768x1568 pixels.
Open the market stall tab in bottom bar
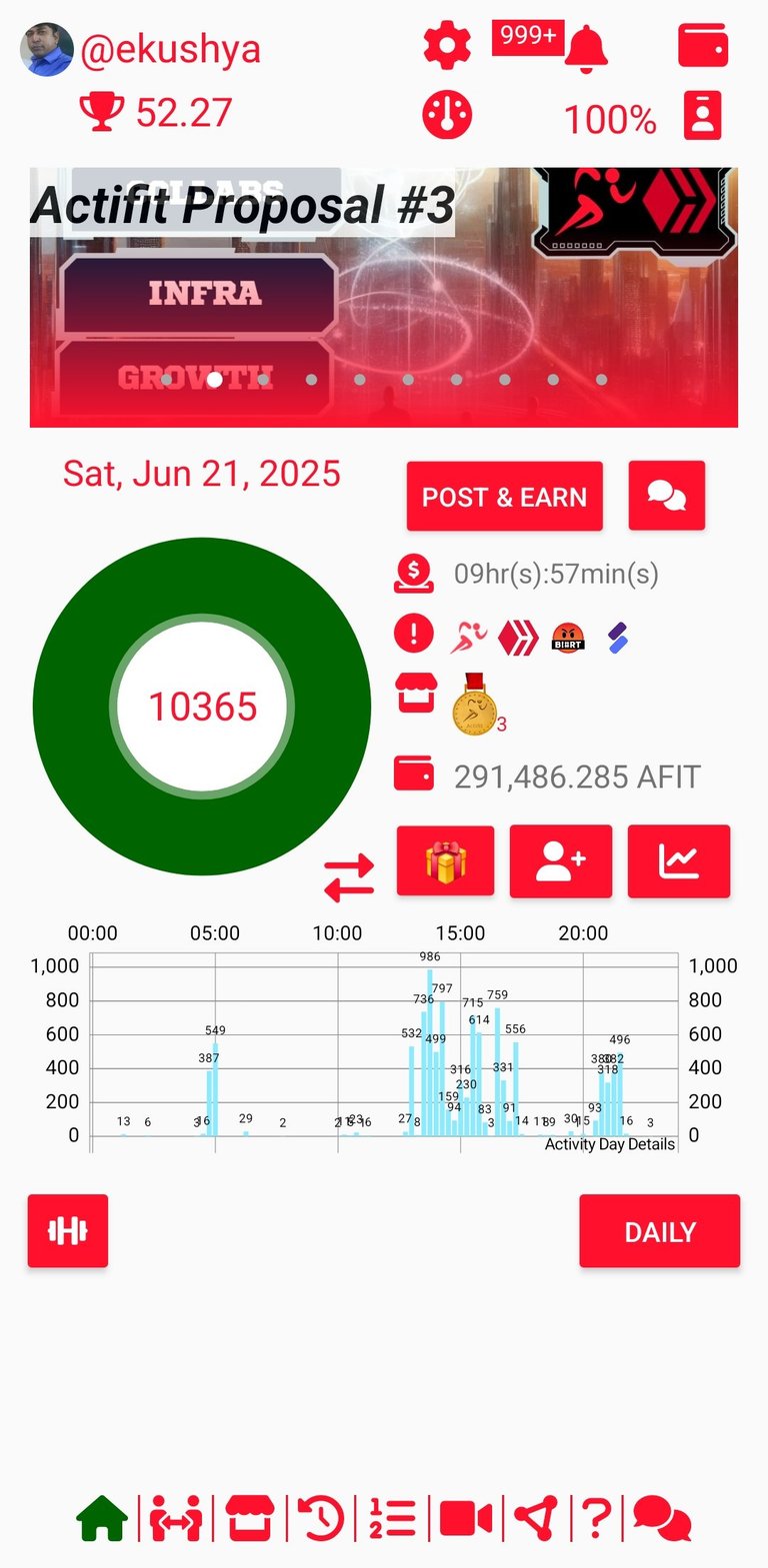249,1520
